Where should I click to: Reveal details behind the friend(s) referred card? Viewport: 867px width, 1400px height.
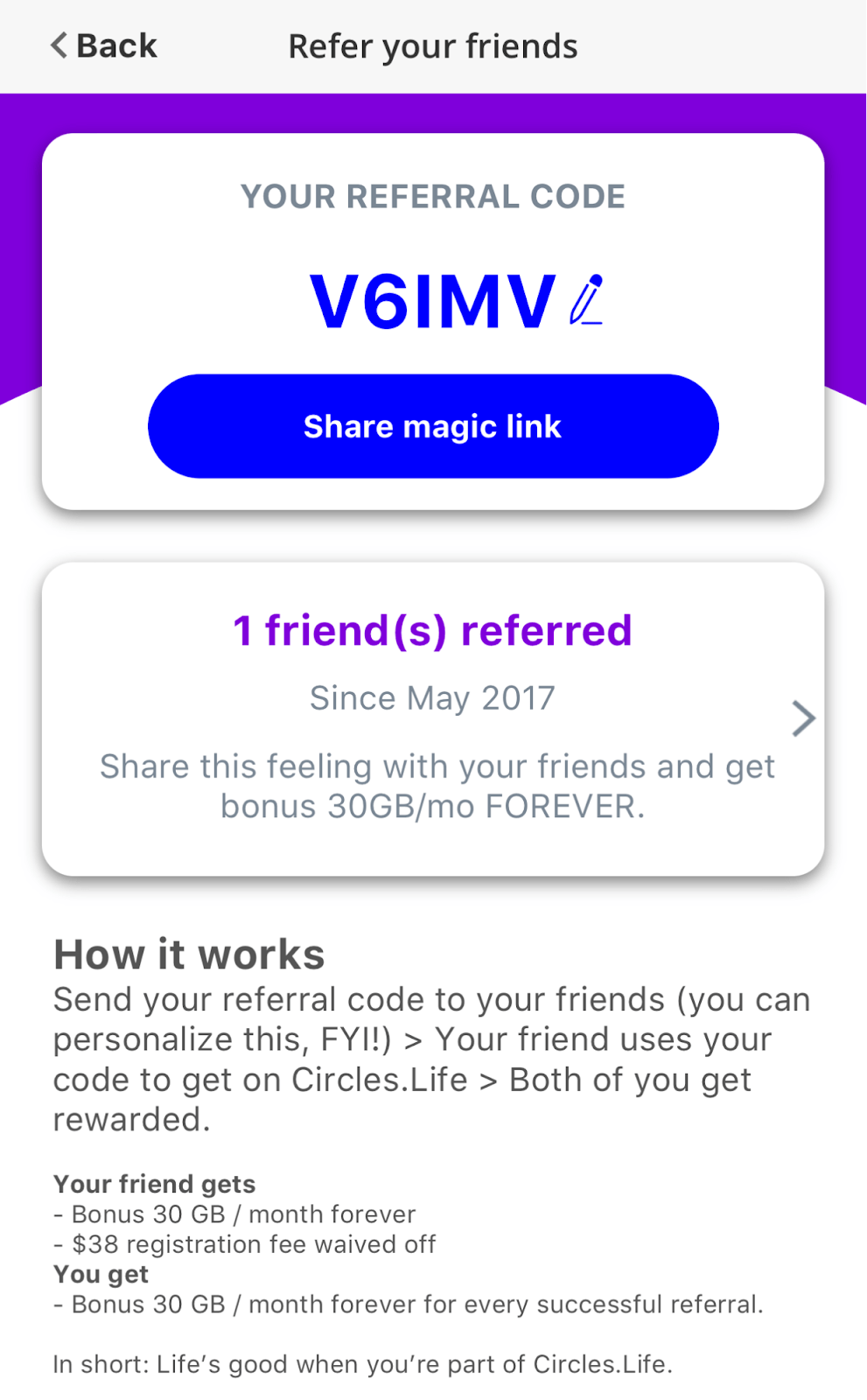coord(803,717)
